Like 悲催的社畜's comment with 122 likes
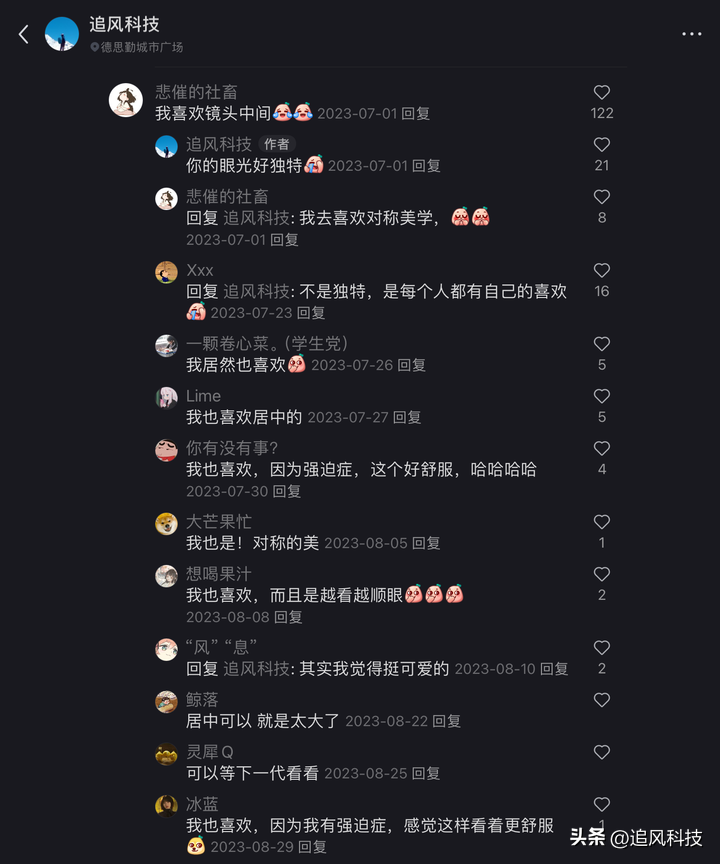The width and height of the screenshot is (720, 864). 602,93
